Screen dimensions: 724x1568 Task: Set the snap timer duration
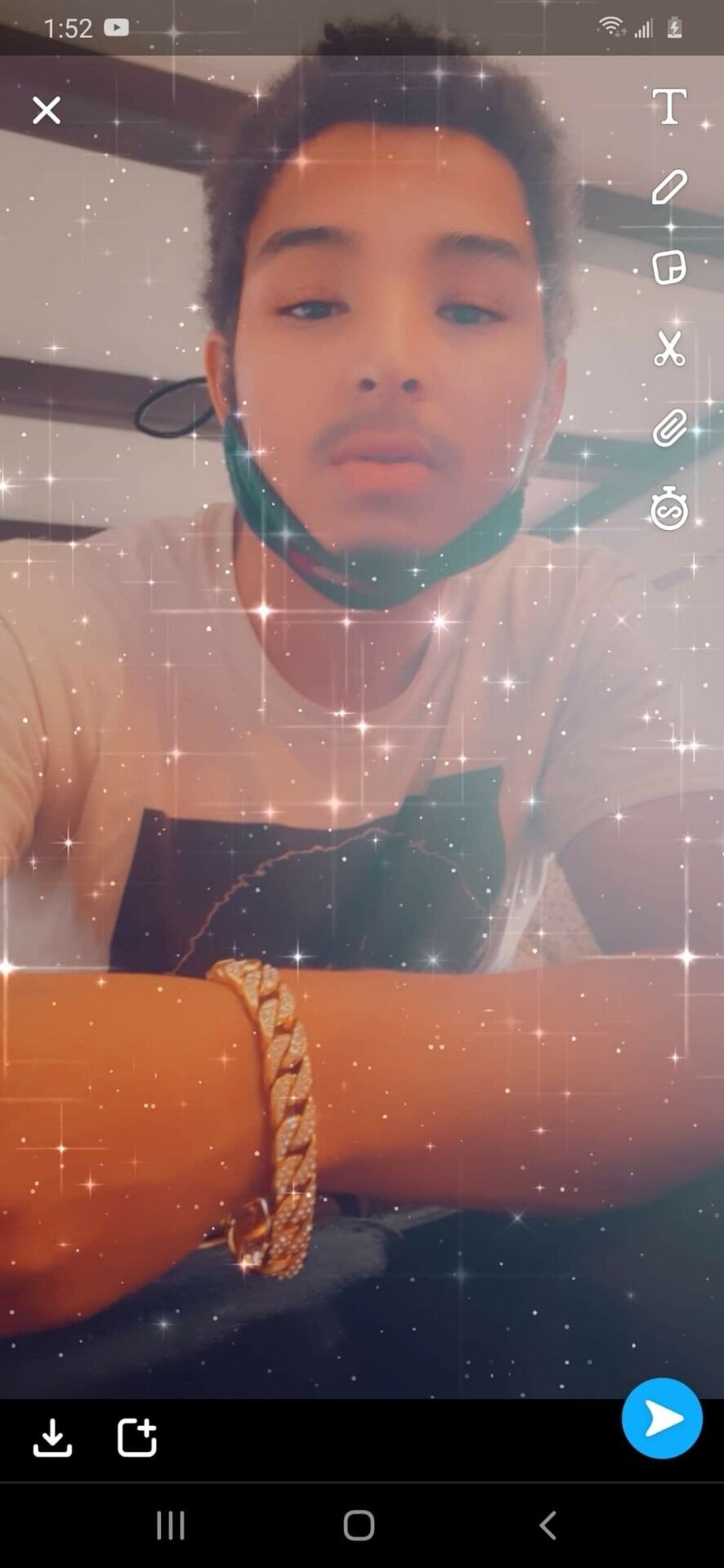tap(669, 509)
